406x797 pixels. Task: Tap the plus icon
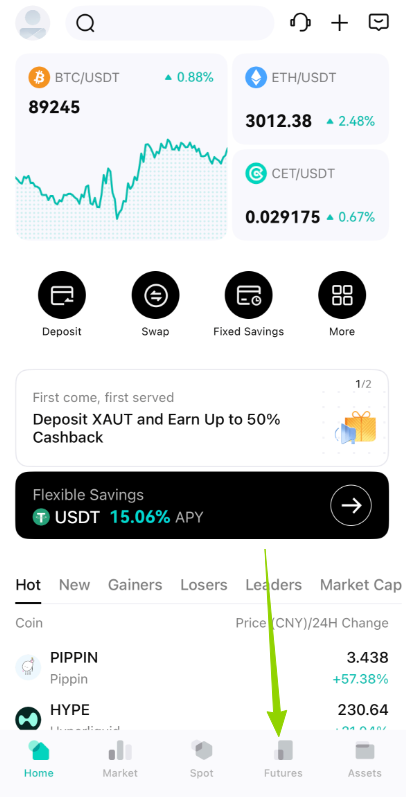click(x=339, y=23)
